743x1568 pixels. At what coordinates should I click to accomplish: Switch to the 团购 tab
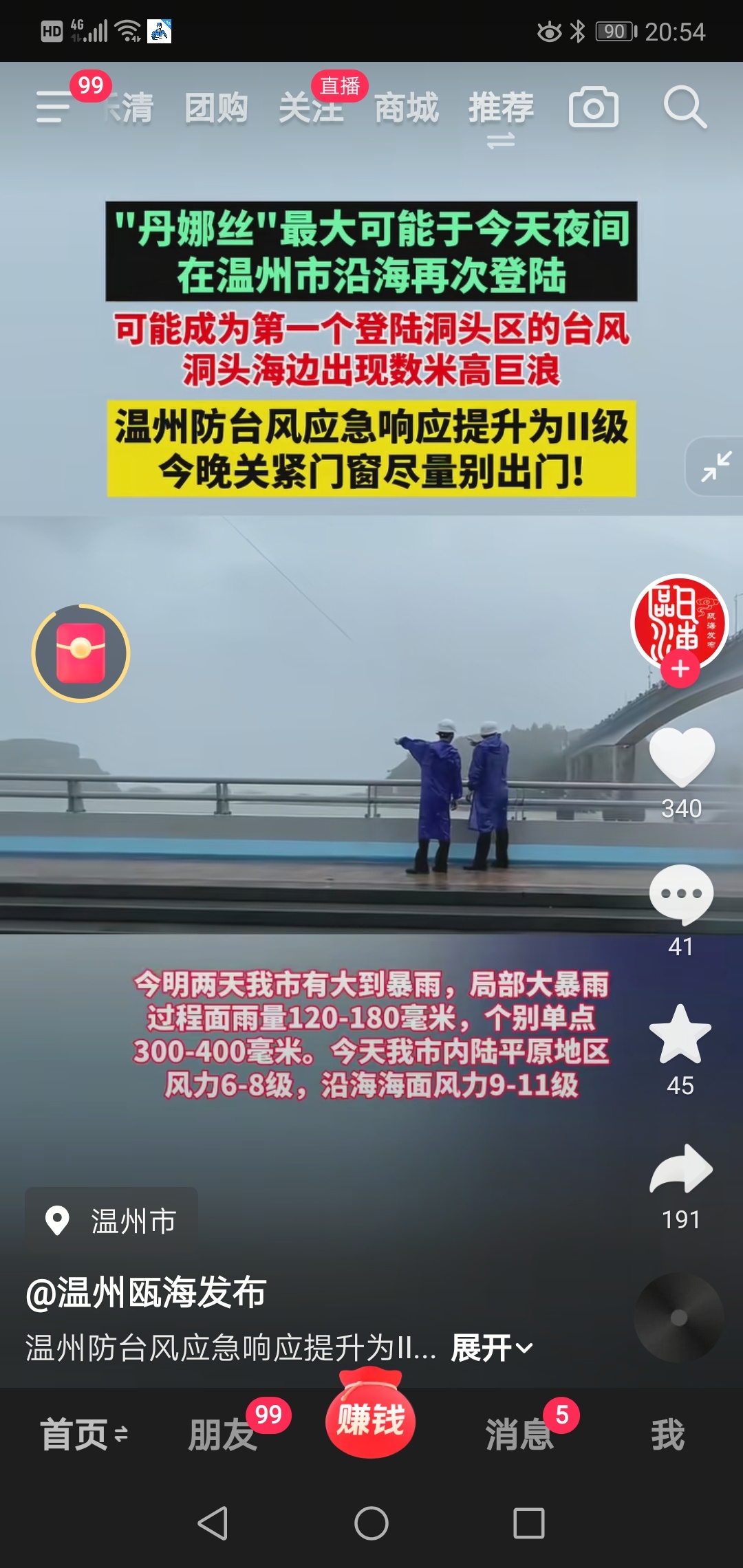pos(216,109)
